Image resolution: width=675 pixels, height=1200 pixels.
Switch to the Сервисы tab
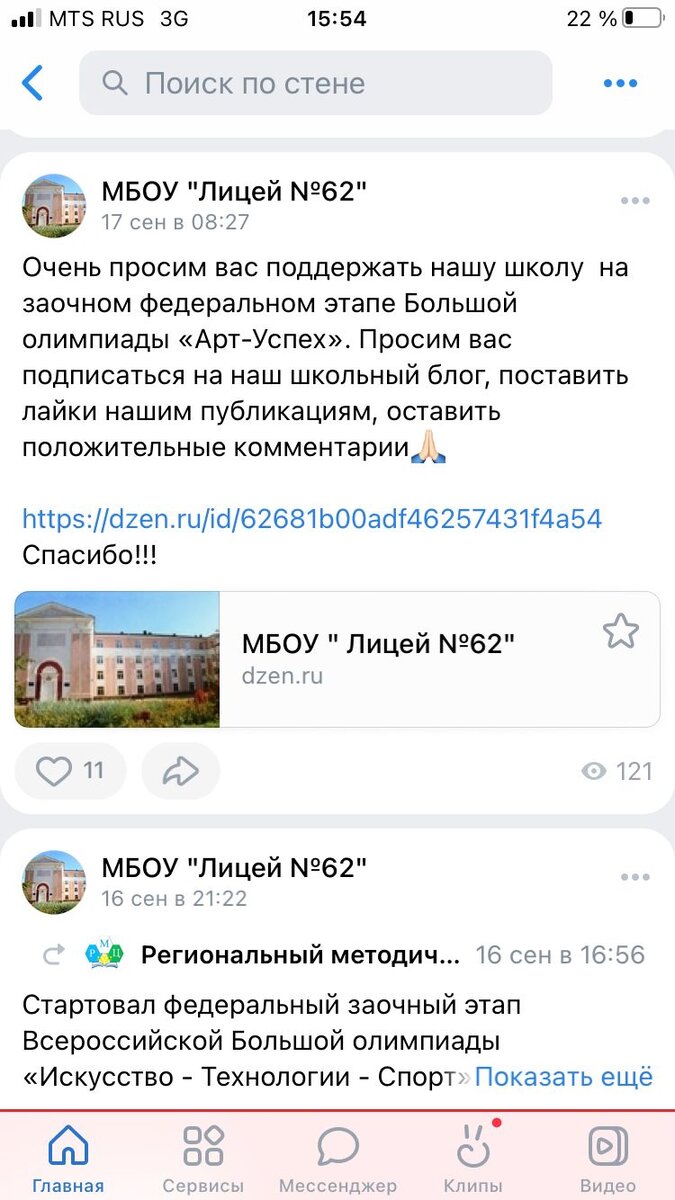click(x=203, y=1158)
